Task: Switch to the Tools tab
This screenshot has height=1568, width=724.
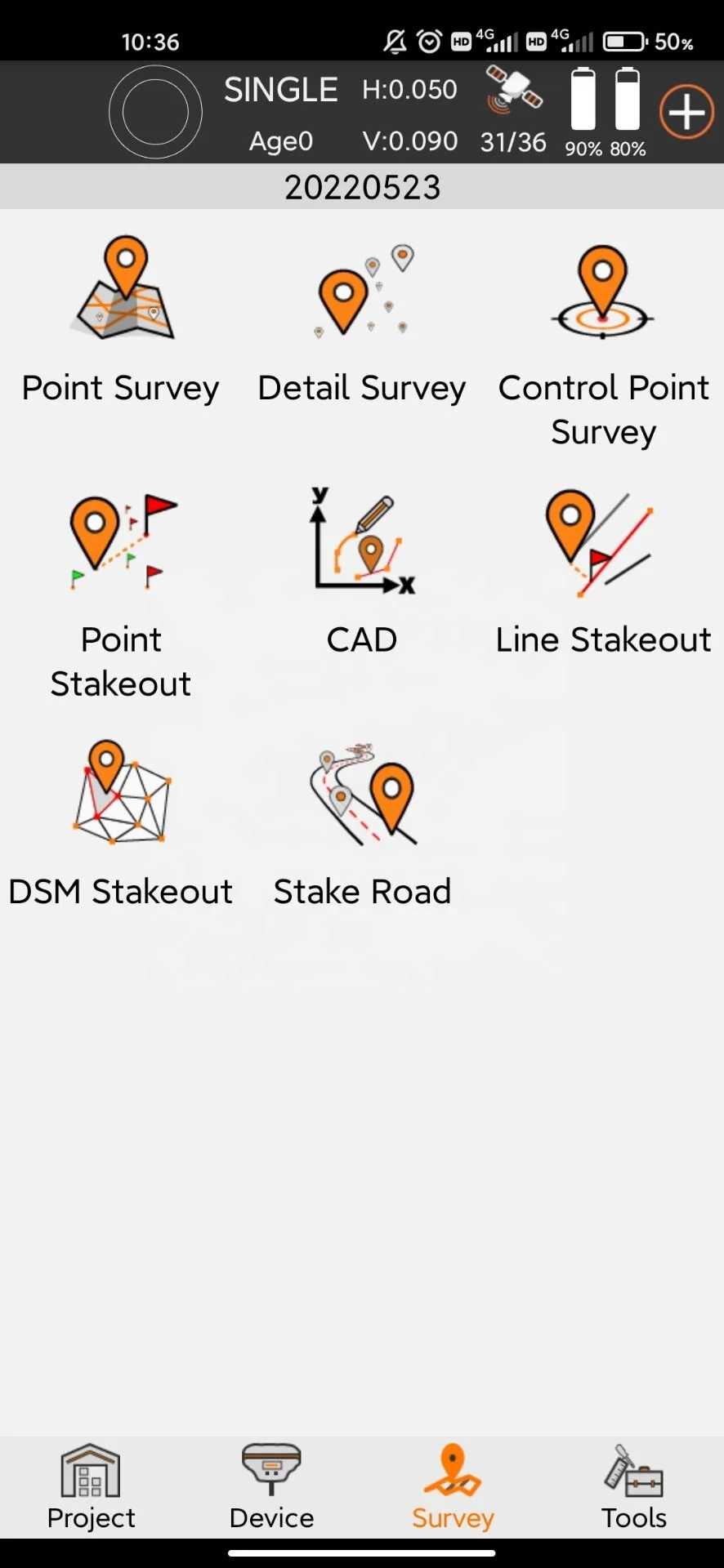Action: pyautogui.click(x=634, y=1487)
